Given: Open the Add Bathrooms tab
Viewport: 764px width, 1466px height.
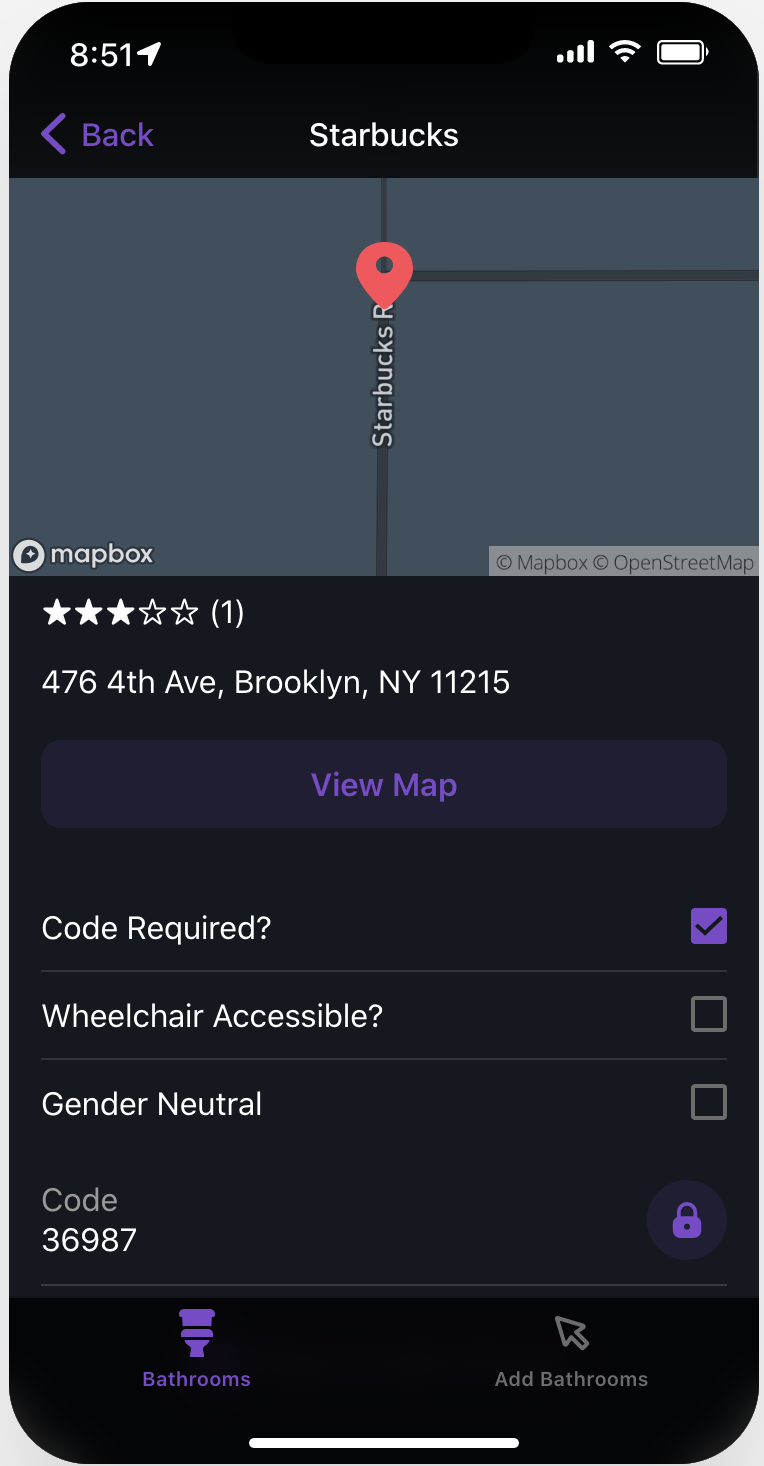Looking at the screenshot, I should (571, 1349).
